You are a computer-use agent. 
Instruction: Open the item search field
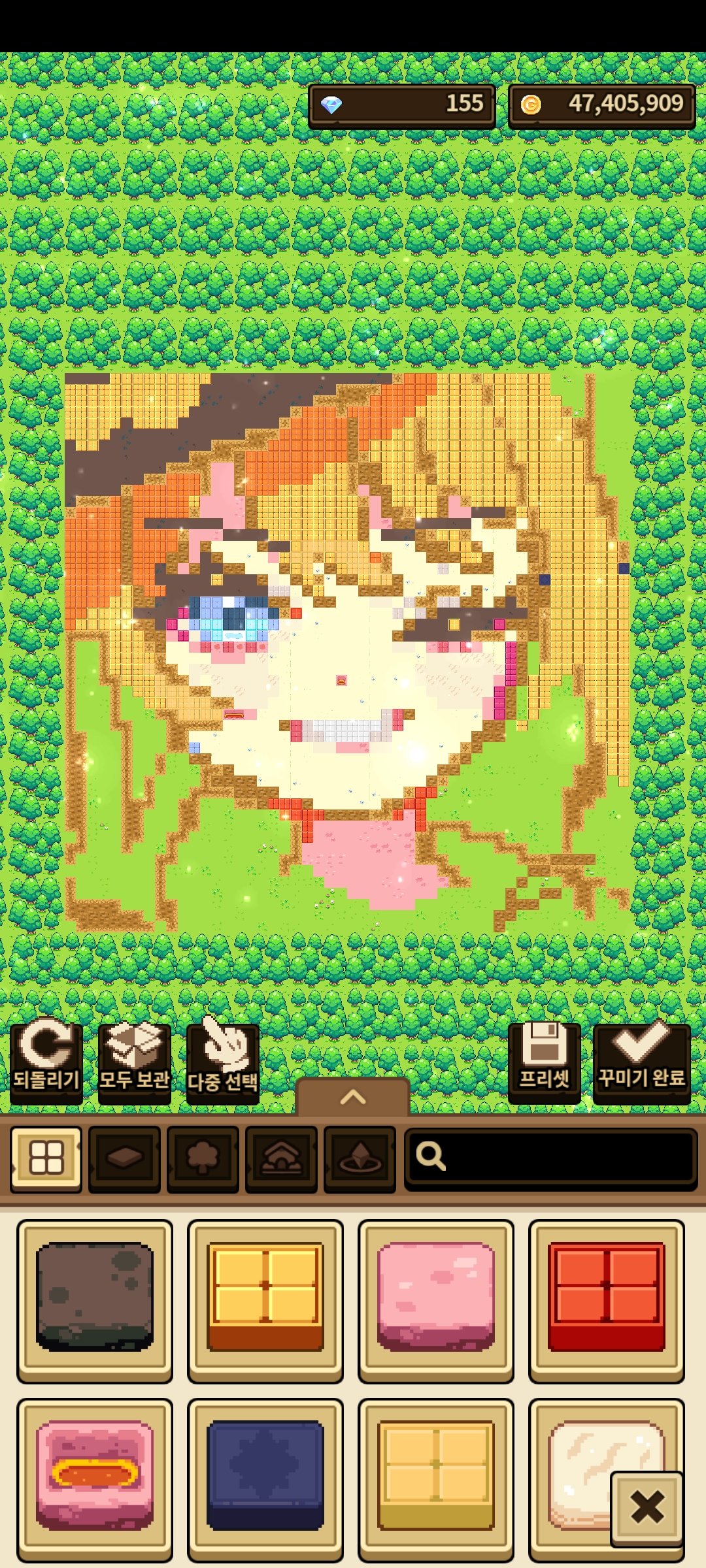point(550,1156)
